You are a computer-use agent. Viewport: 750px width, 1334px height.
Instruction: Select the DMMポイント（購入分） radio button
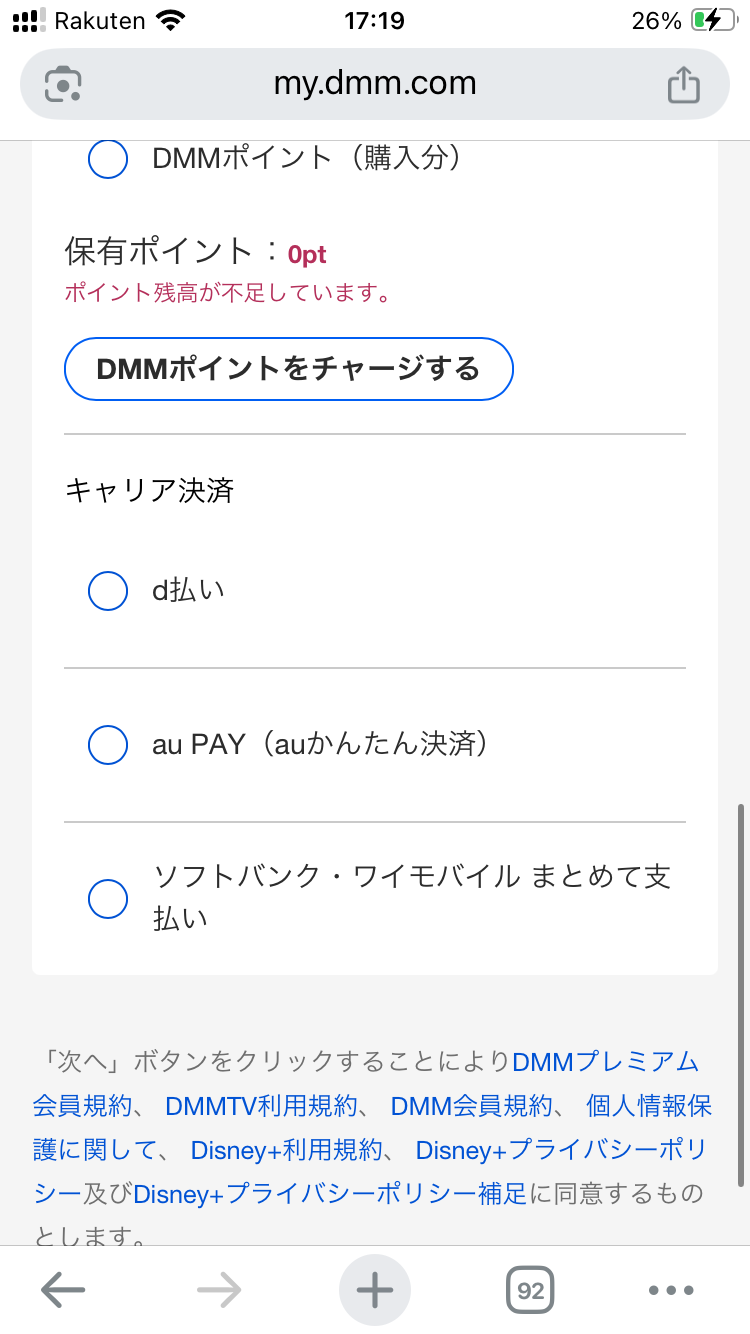108,159
